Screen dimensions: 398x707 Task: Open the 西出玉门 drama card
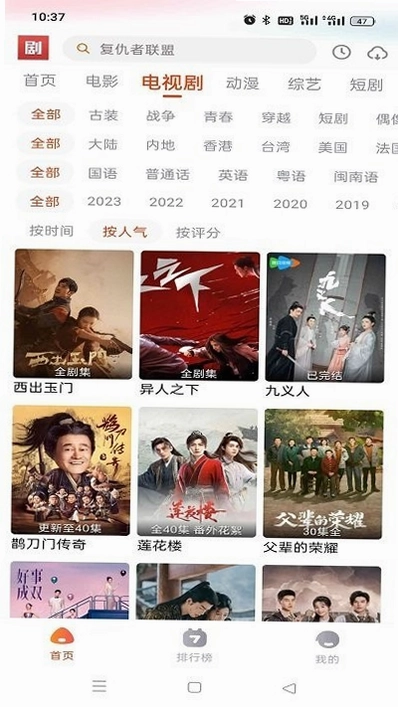(x=73, y=322)
